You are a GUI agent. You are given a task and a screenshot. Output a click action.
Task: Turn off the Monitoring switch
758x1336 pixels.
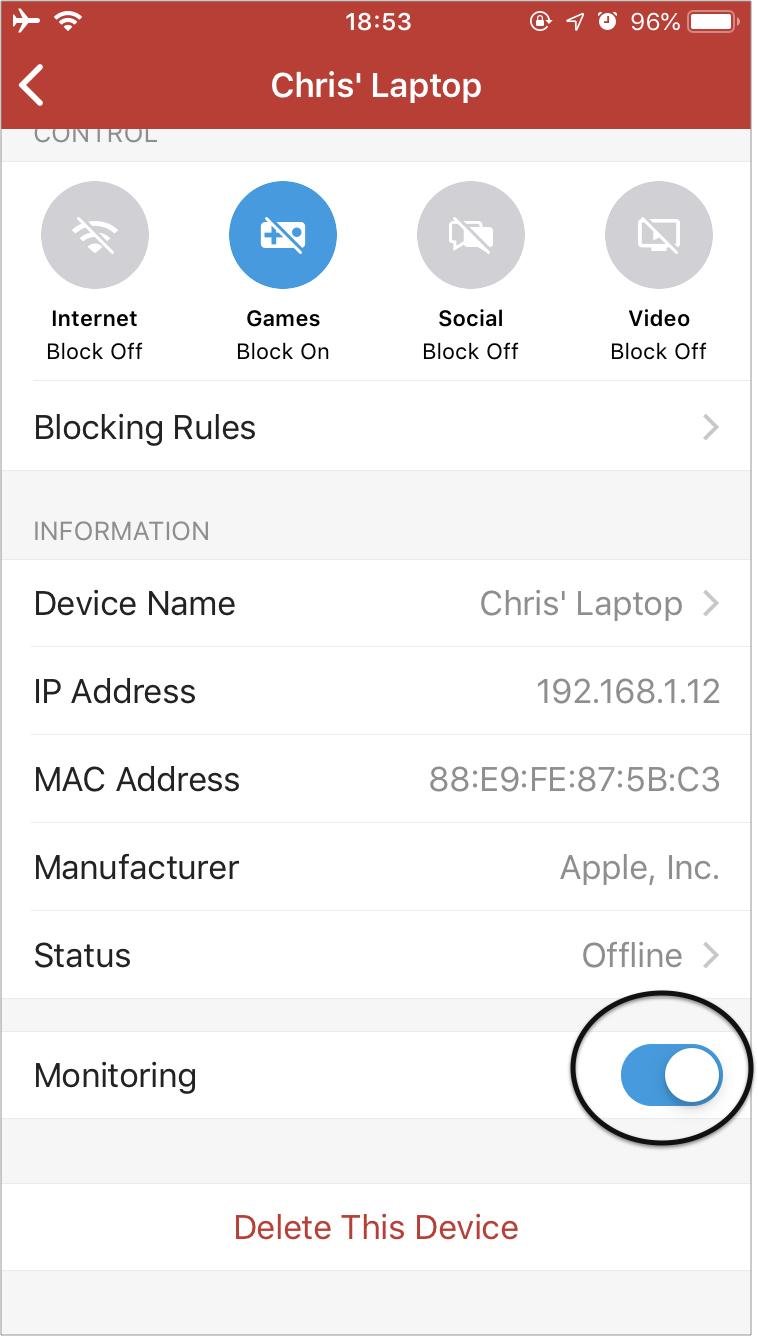(x=672, y=1075)
